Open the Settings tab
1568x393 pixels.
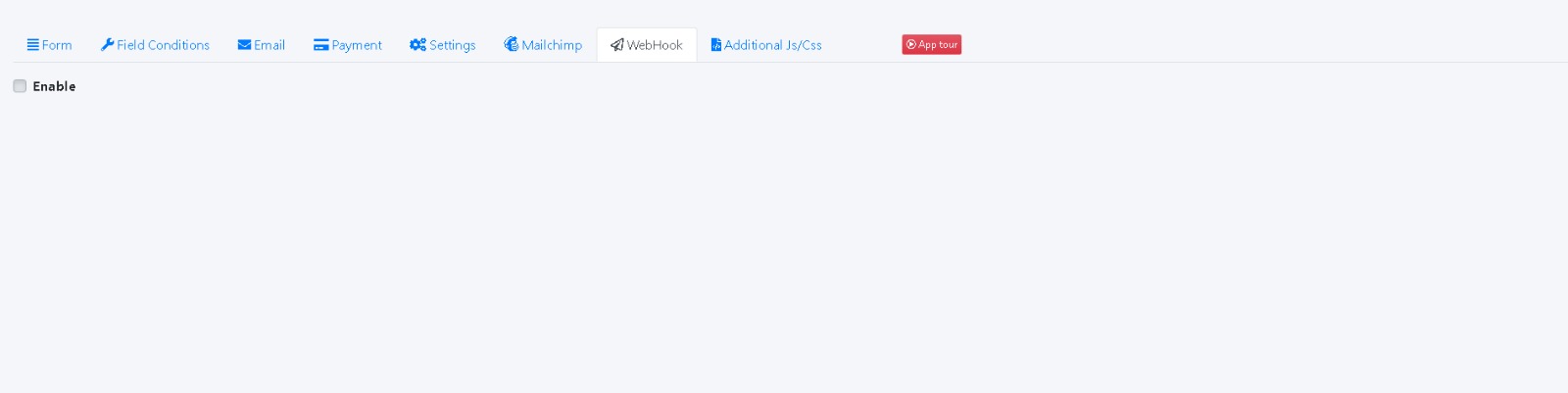(443, 45)
